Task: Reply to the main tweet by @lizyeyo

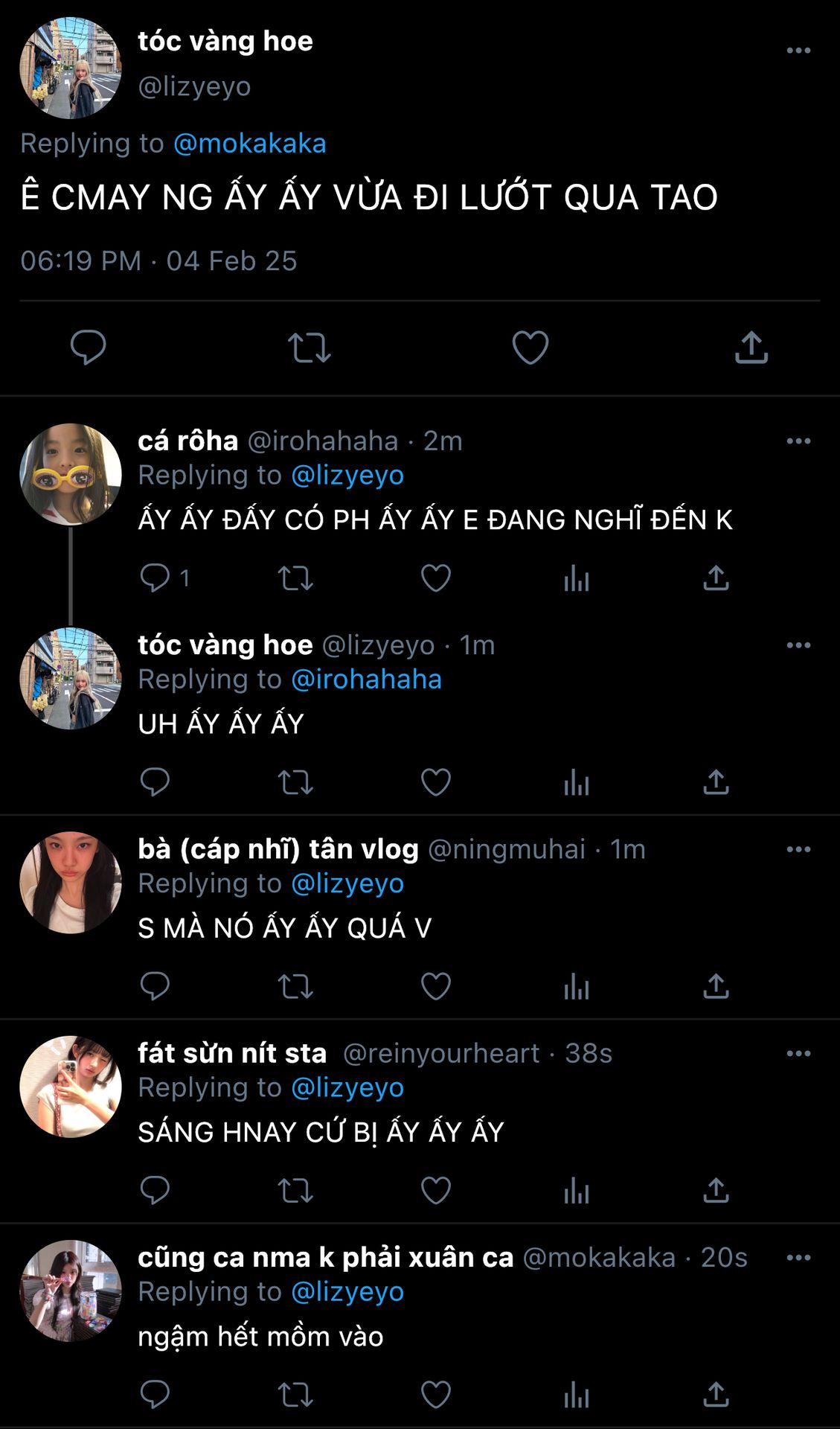Action: pyautogui.click(x=88, y=348)
